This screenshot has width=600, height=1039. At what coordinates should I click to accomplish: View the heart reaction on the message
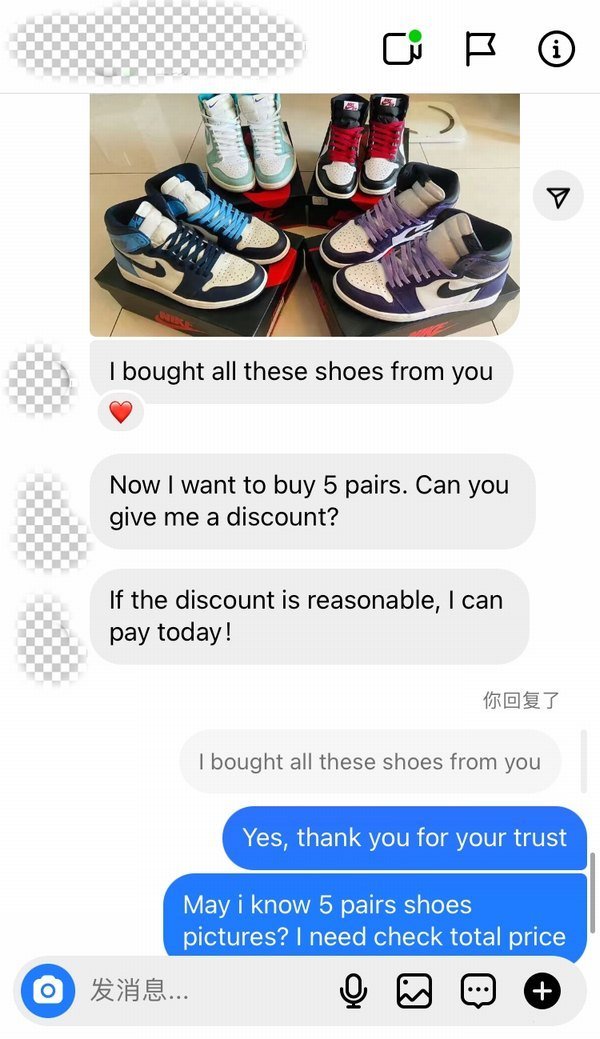click(x=120, y=412)
